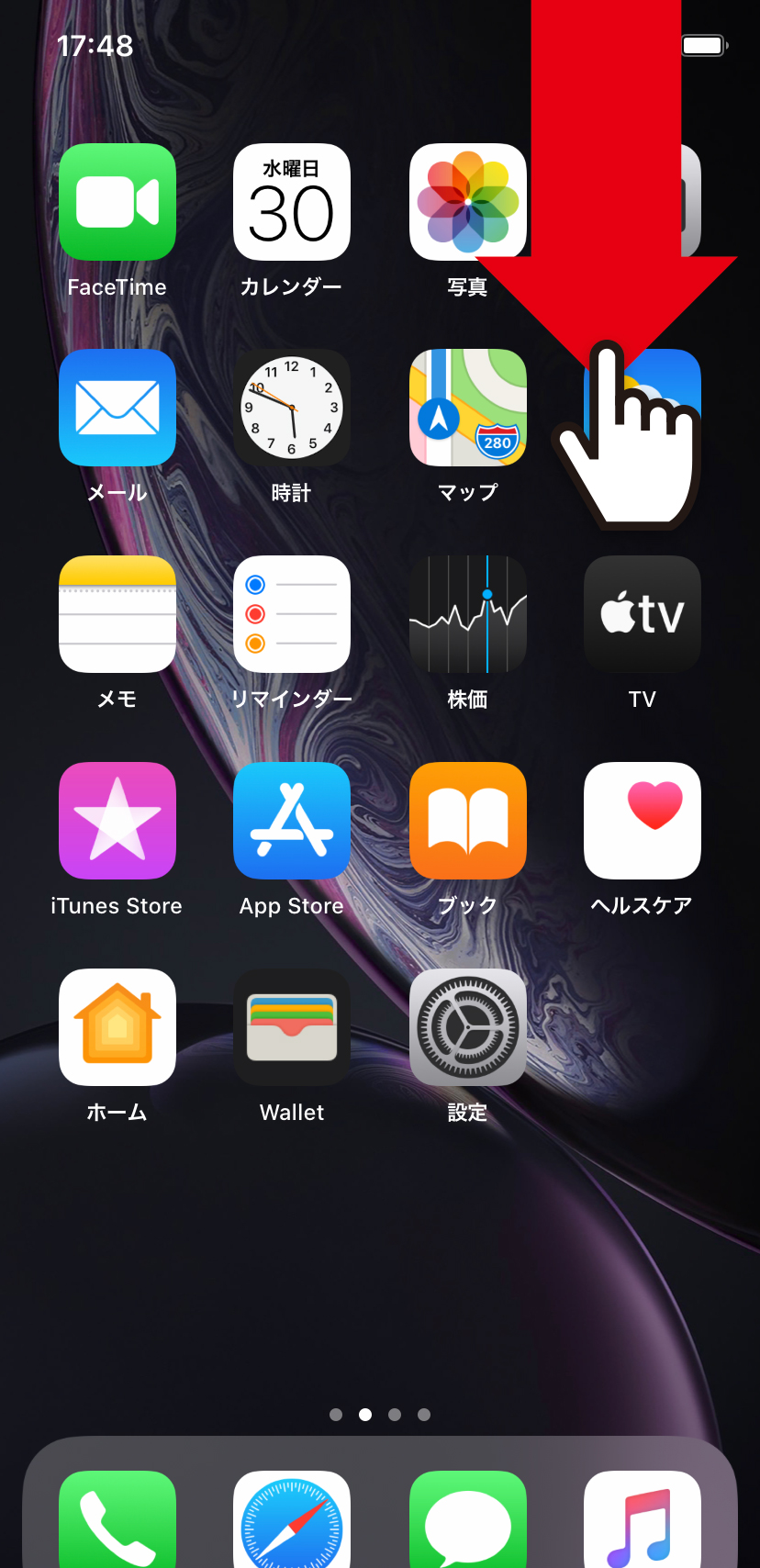Launch the 時計 (Clock) app
This screenshot has height=1568, width=760.
292,408
